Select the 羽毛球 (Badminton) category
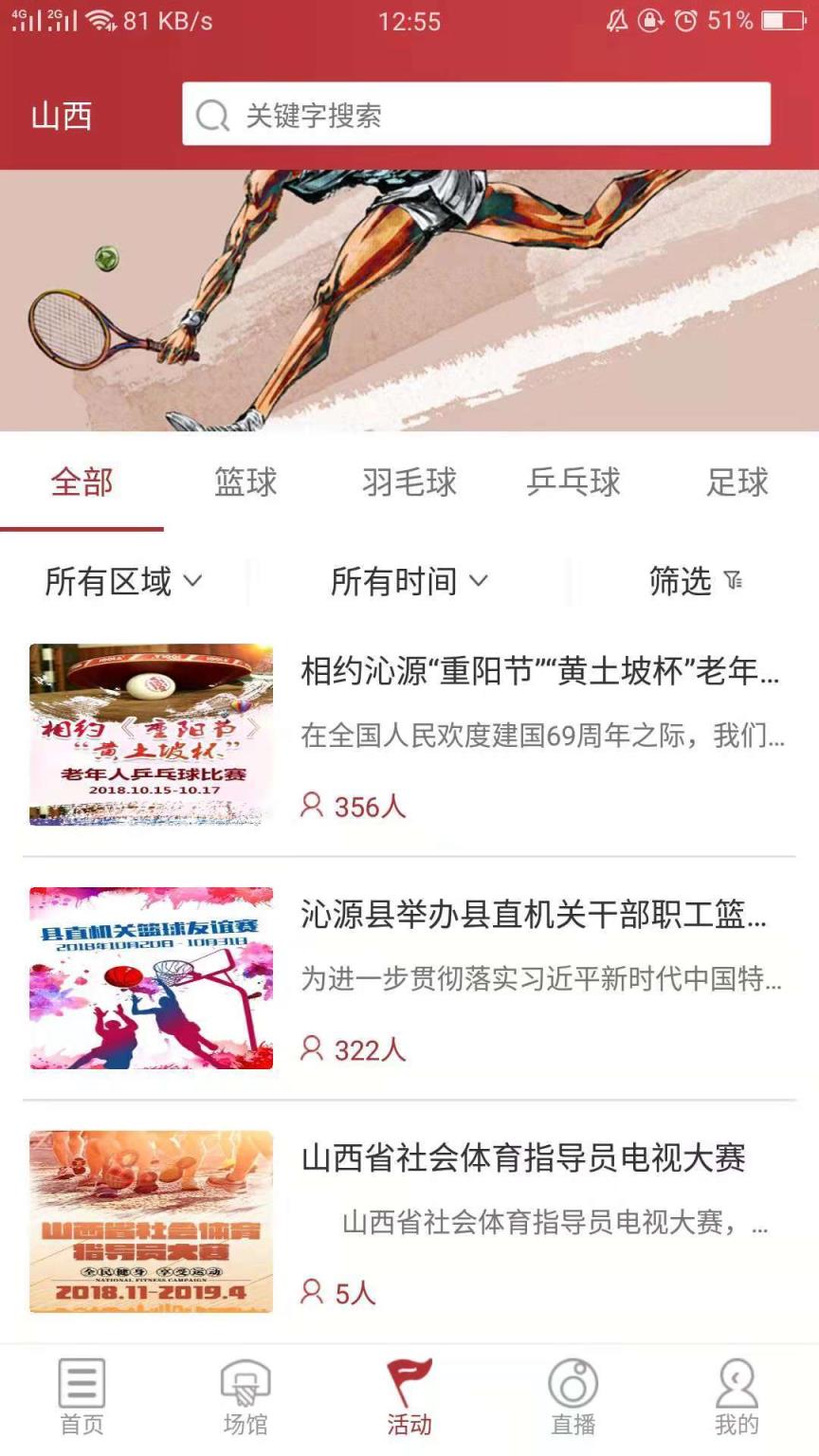The width and height of the screenshot is (819, 1456). pos(409,482)
